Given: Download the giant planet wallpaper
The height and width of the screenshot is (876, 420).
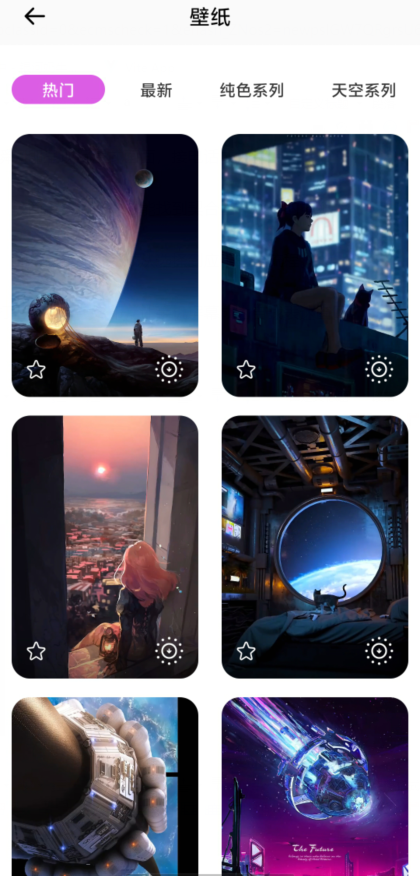Looking at the screenshot, I should [x=169, y=369].
